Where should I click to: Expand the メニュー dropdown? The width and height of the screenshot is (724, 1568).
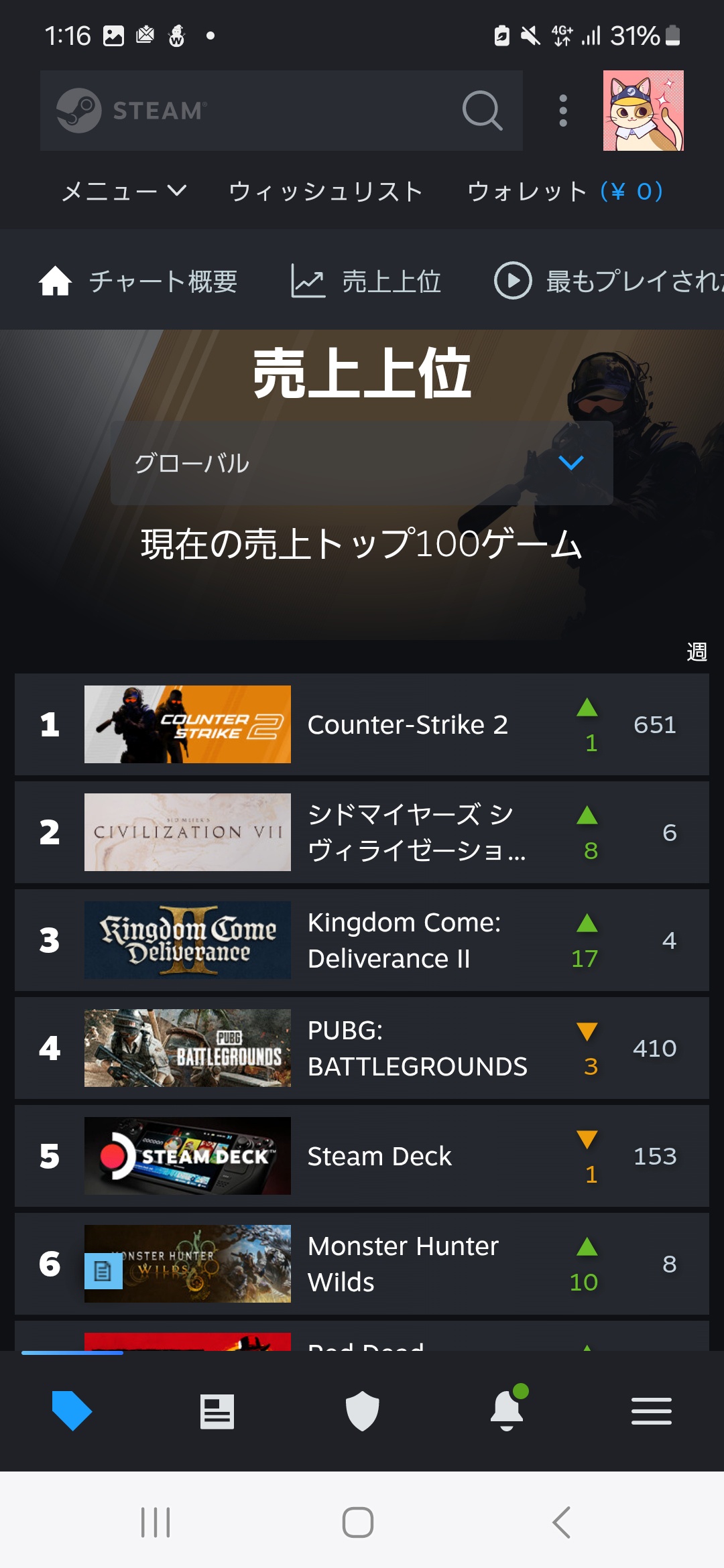(x=124, y=192)
